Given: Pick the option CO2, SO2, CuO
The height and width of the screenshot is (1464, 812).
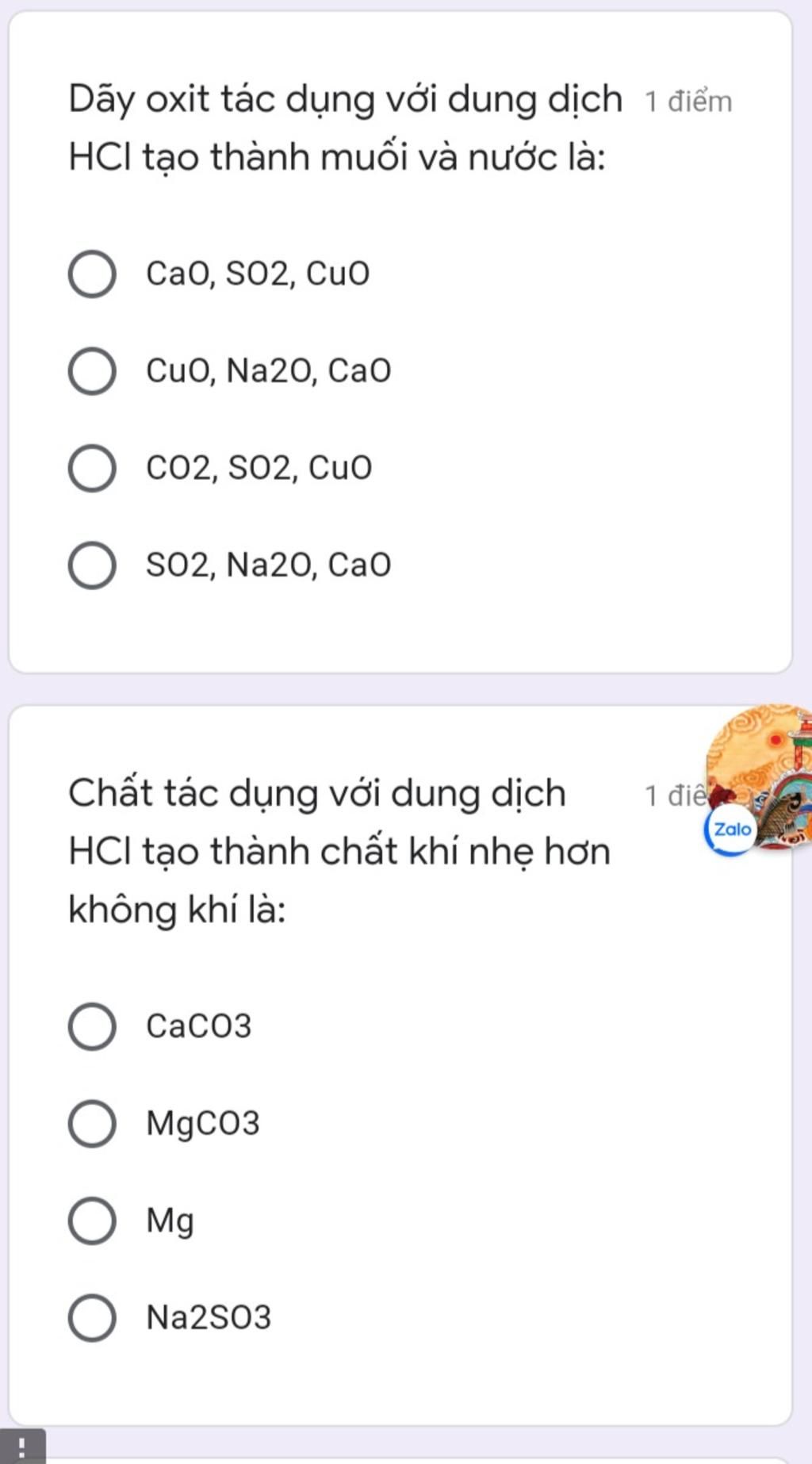Looking at the screenshot, I should [x=93, y=469].
